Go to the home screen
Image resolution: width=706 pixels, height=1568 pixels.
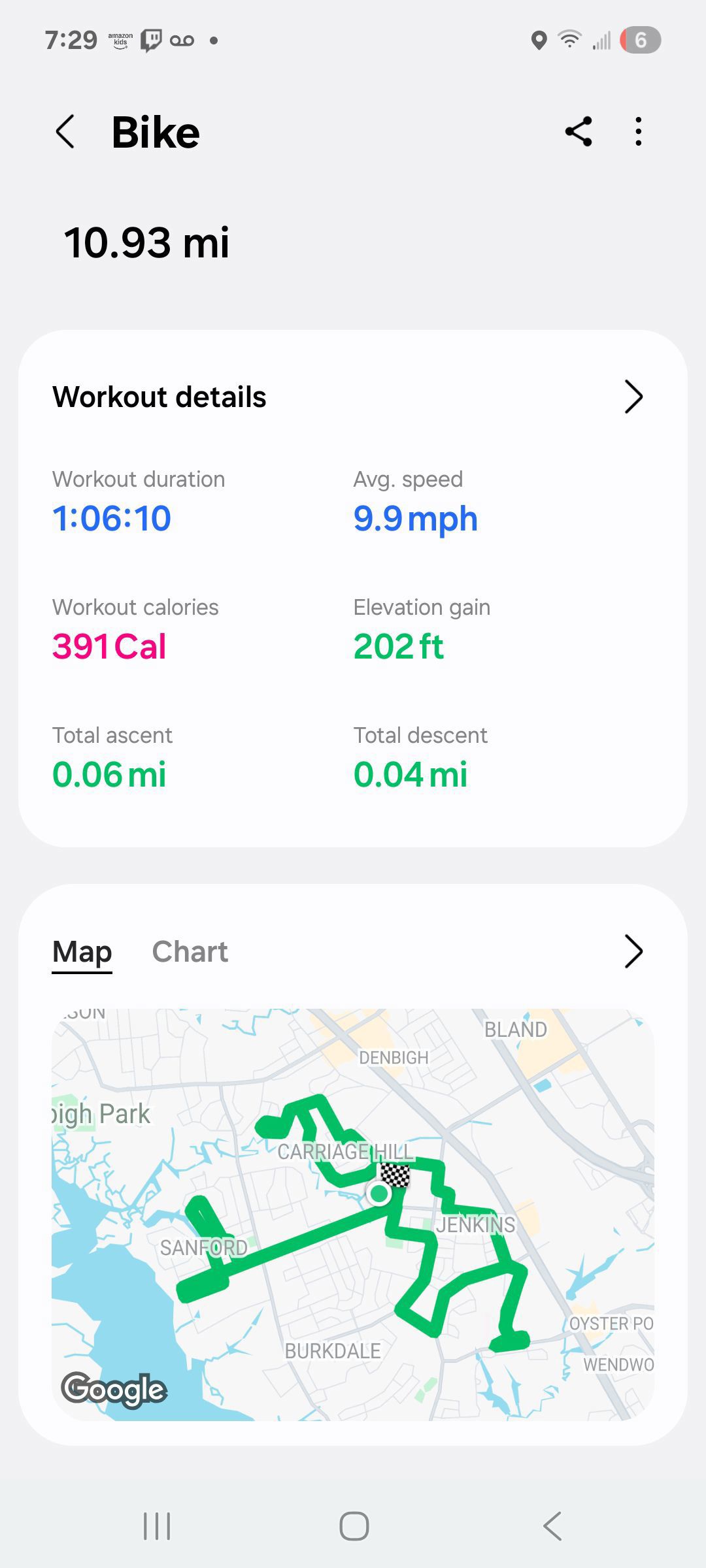[354, 1526]
